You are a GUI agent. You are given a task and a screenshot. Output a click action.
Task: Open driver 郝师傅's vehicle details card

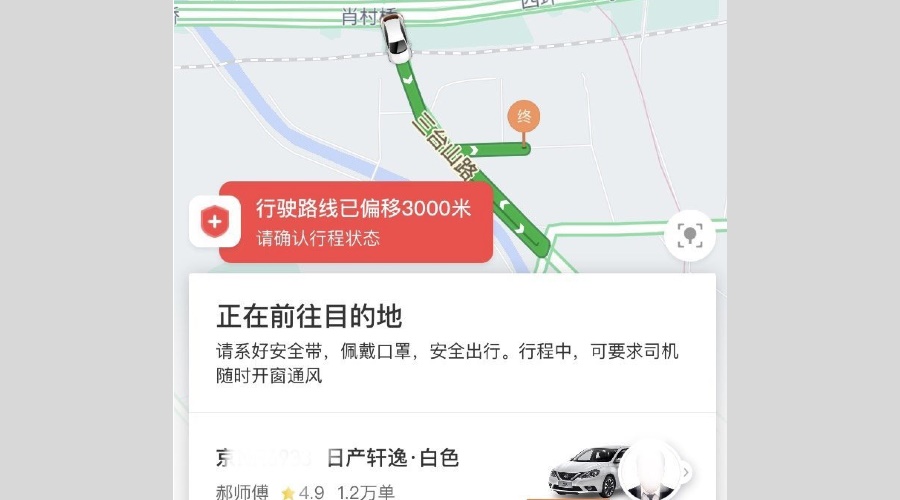tap(452, 470)
